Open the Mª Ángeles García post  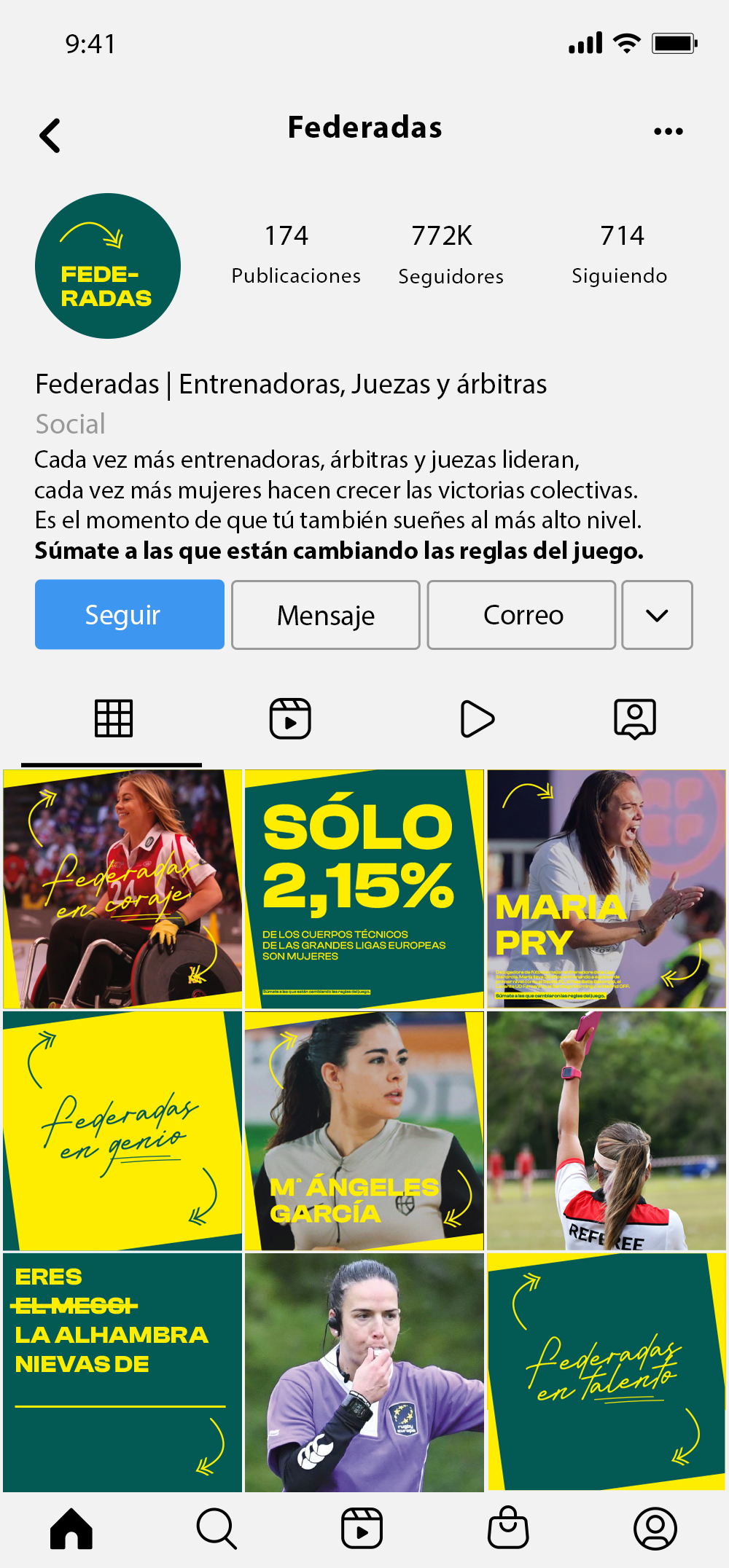click(364, 1131)
